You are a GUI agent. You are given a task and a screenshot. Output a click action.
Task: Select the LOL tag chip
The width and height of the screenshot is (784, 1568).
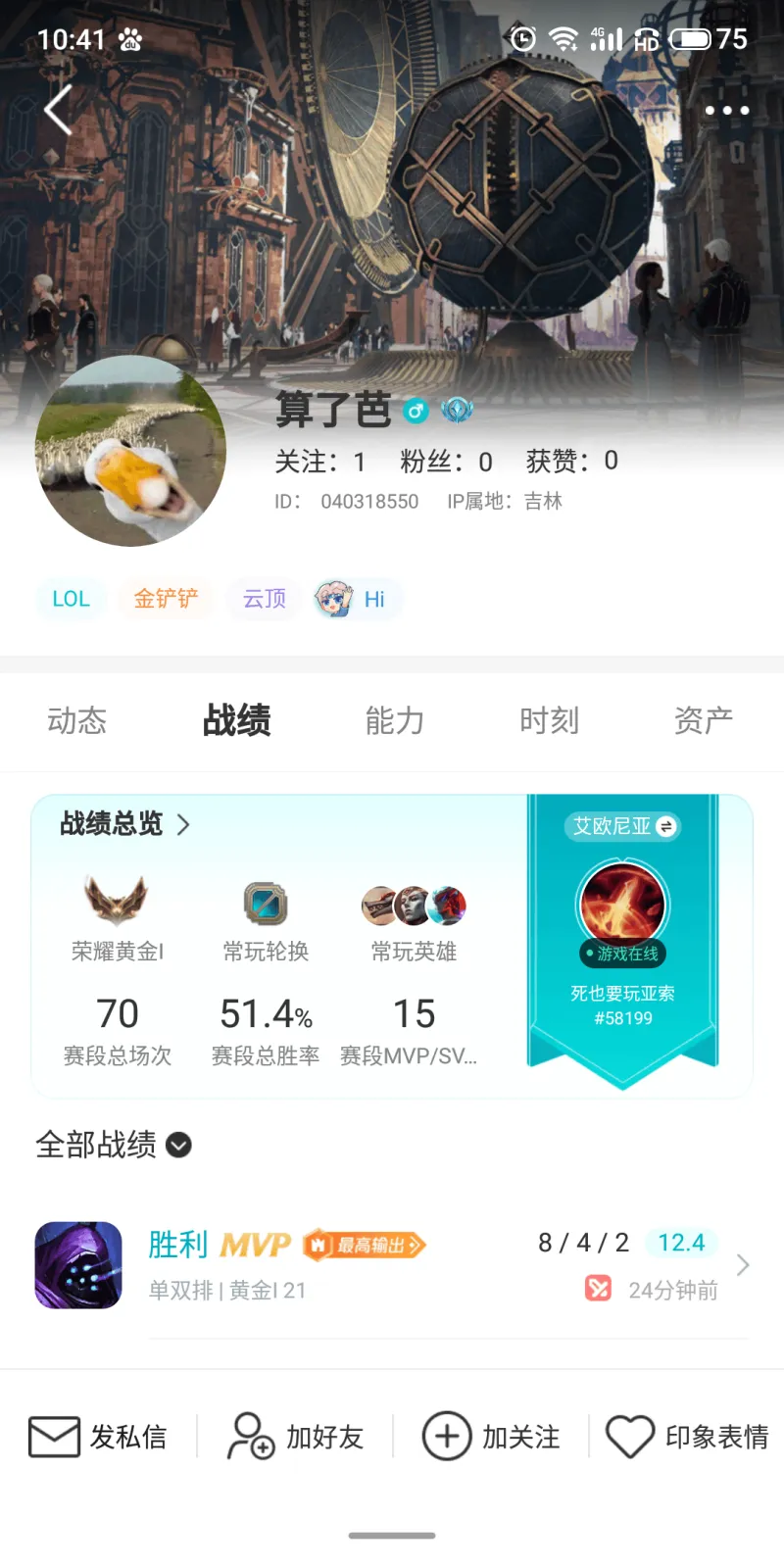pyautogui.click(x=71, y=599)
